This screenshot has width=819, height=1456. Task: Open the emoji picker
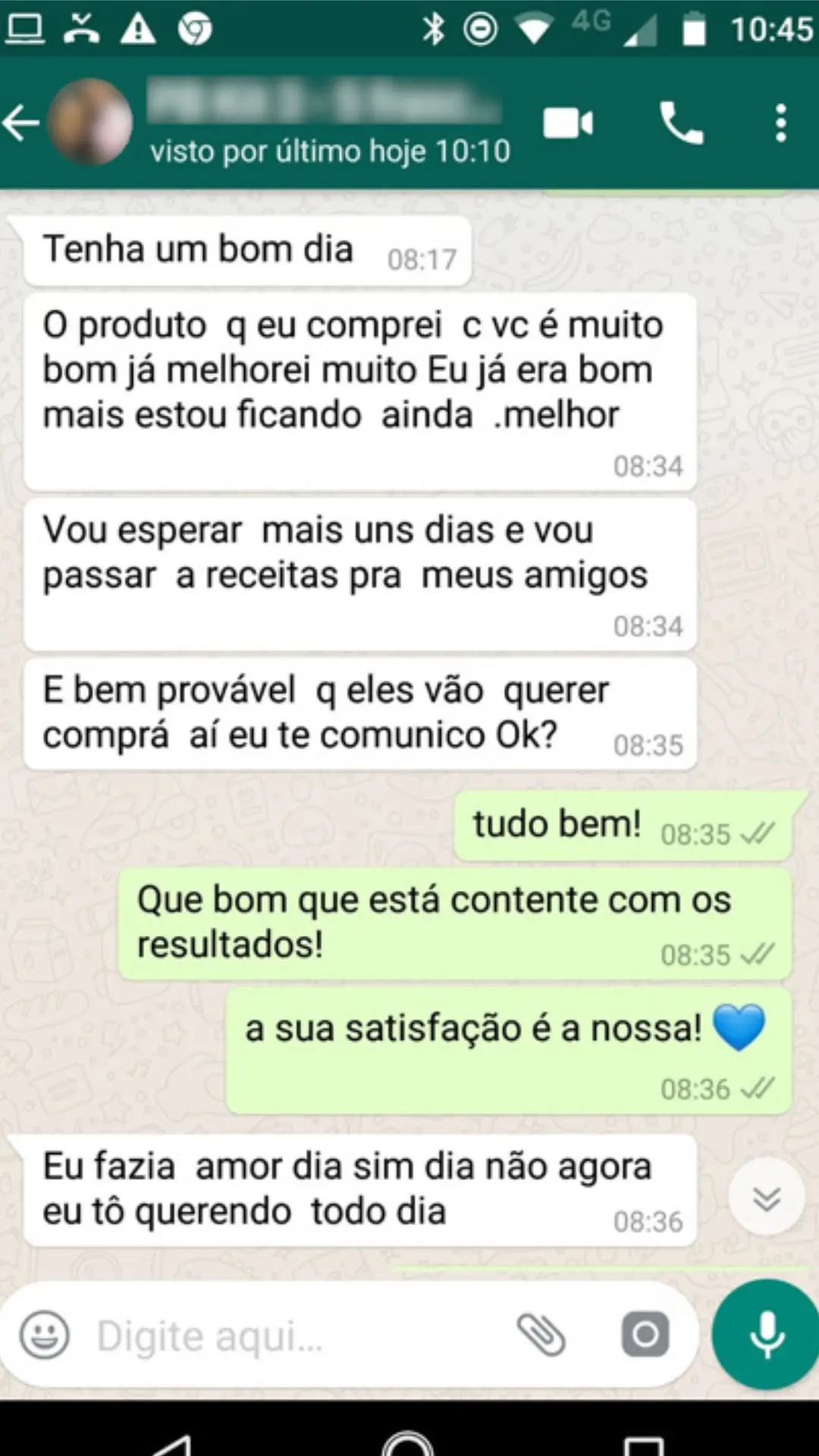(45, 1335)
